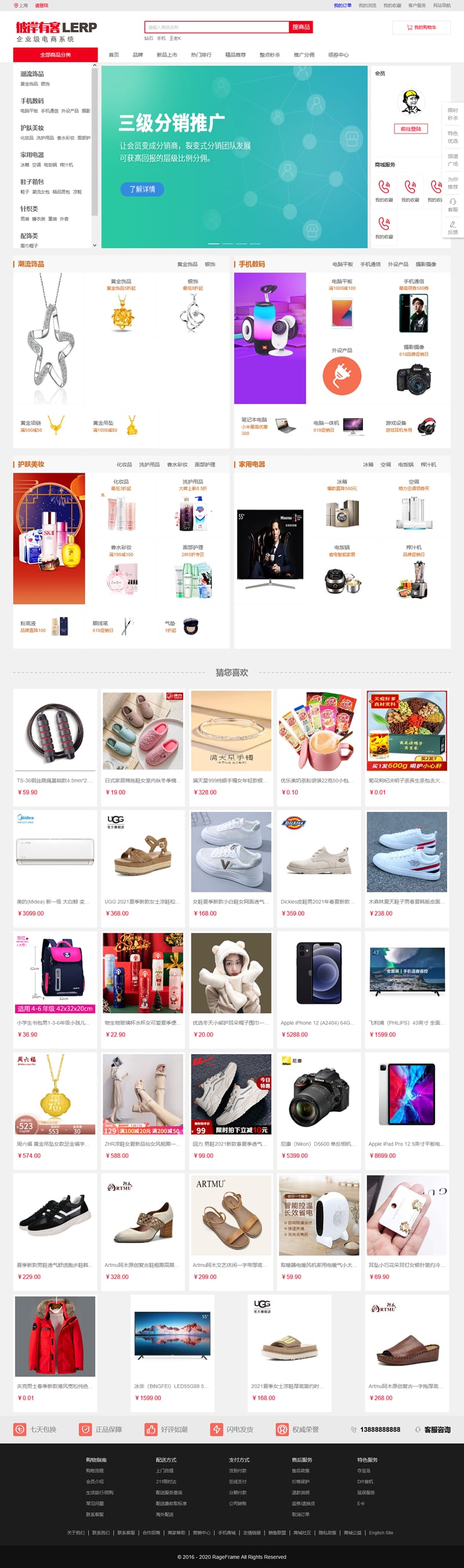
Task: Tap 了解详情 on the banner
Action: pyautogui.click(x=142, y=189)
